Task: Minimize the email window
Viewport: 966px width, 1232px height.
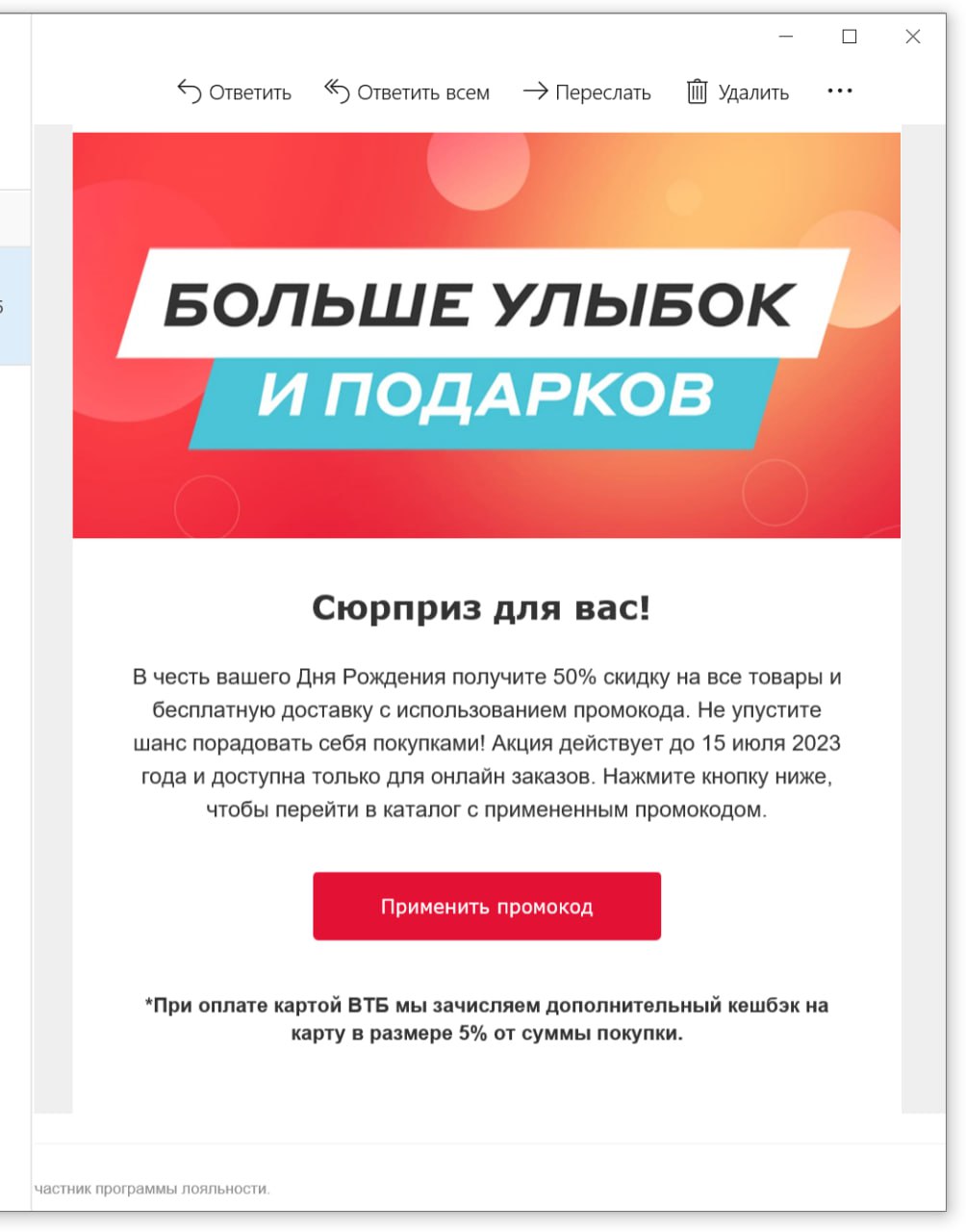Action: [x=786, y=37]
